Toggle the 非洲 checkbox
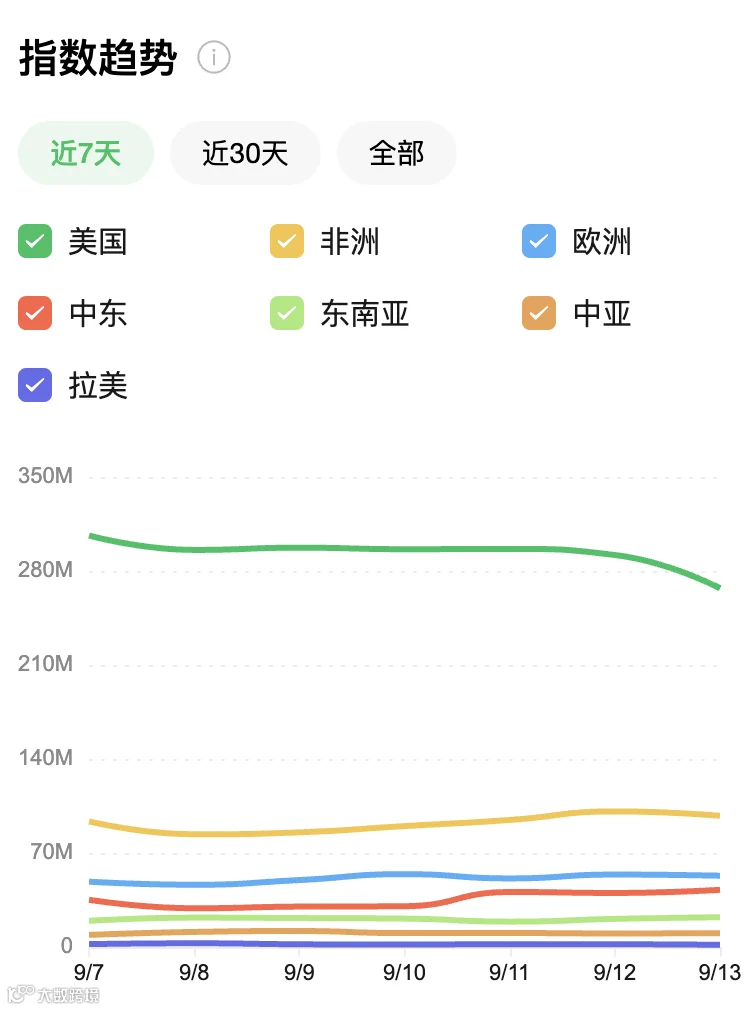Viewport: 756px width, 1010px height. click(x=287, y=241)
